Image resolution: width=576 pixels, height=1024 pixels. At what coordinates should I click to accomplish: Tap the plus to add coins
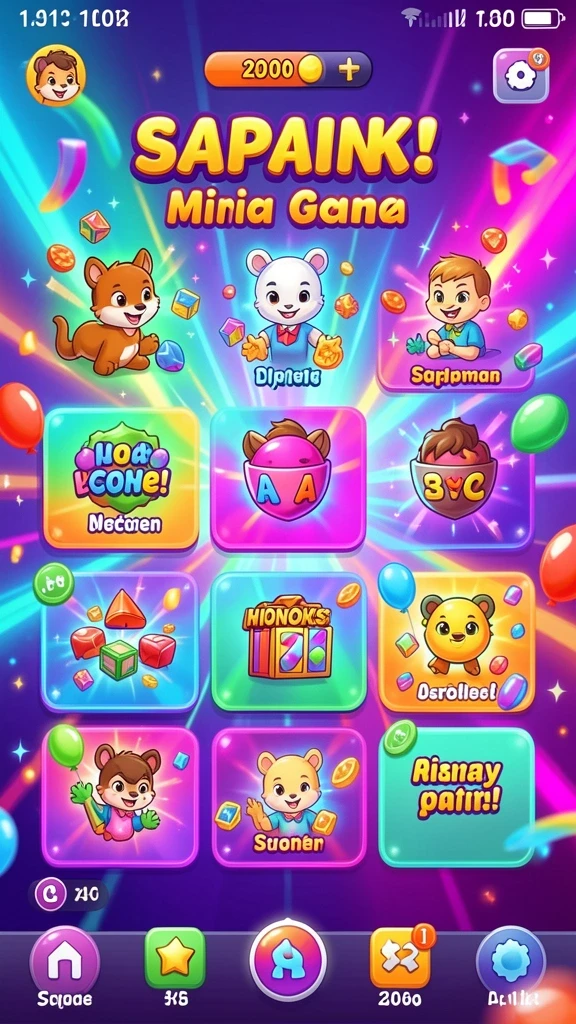pos(349,69)
